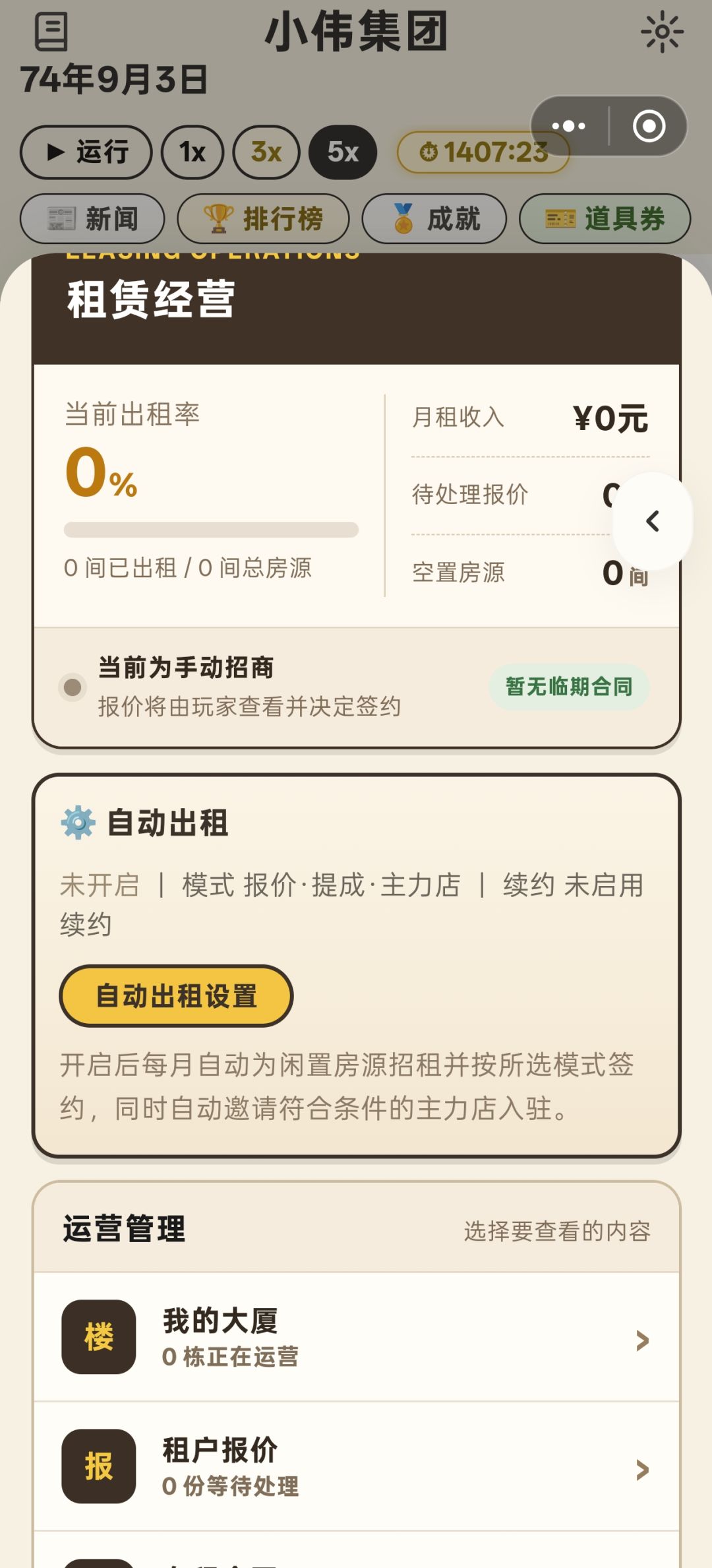This screenshot has height=1568, width=712.
Task: Tap the 1407:23 timer chip
Action: click(483, 152)
